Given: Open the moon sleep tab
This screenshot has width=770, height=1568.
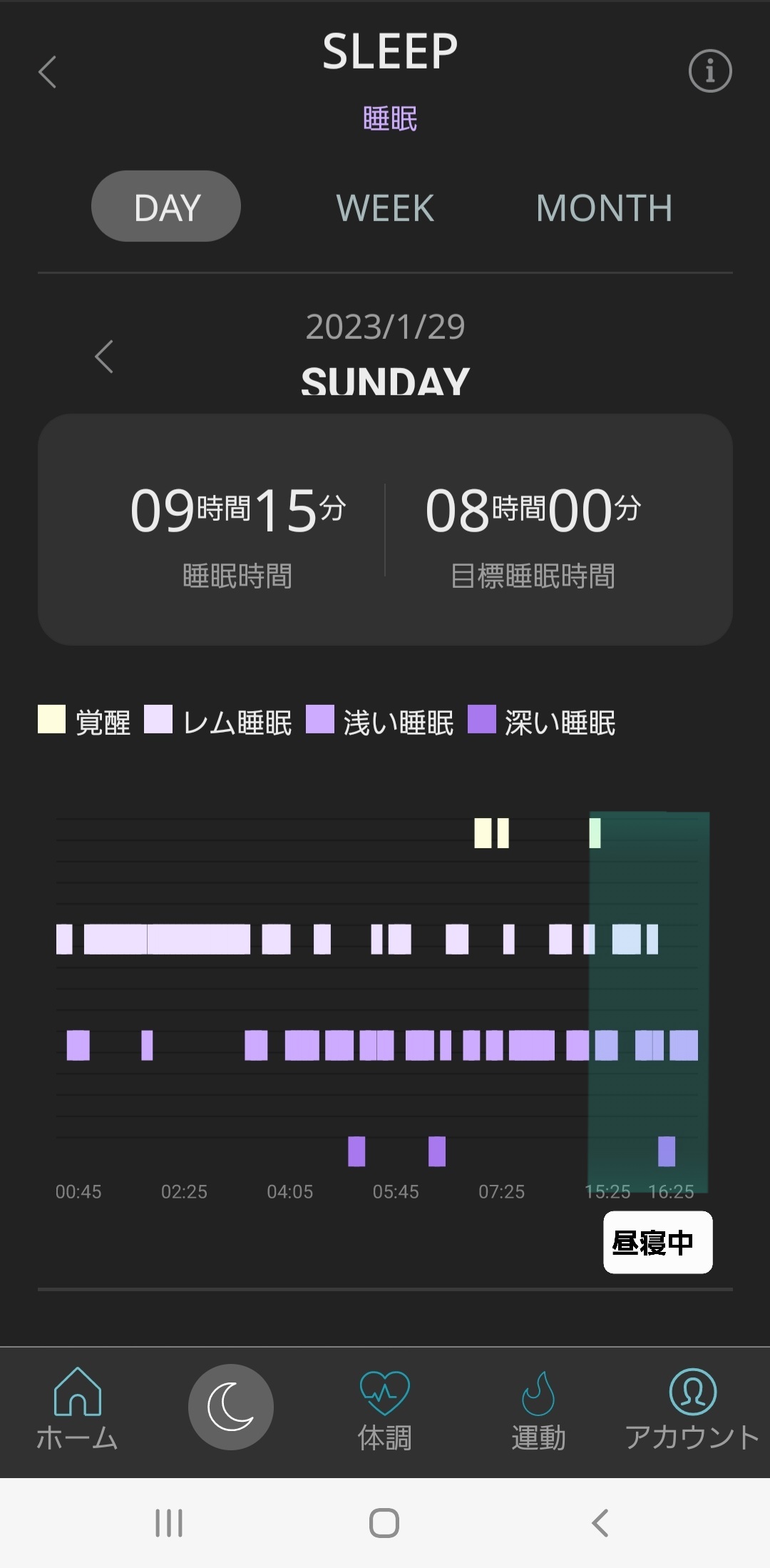Looking at the screenshot, I should pyautogui.click(x=230, y=1407).
